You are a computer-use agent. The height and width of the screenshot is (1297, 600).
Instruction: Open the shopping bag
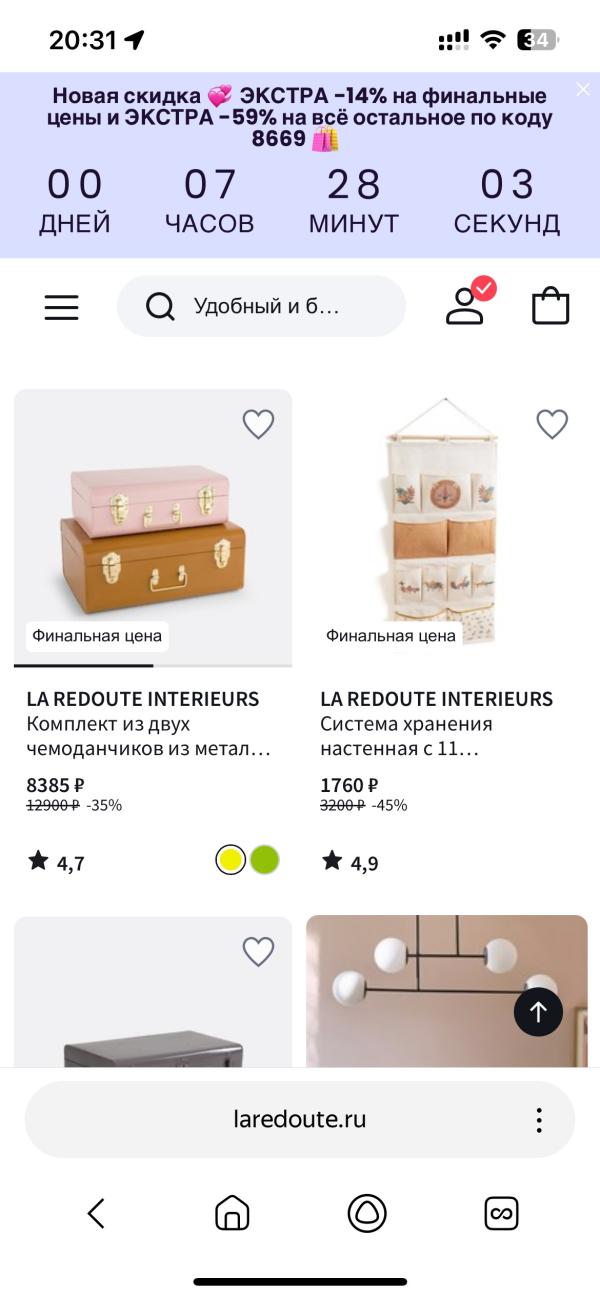coord(550,306)
